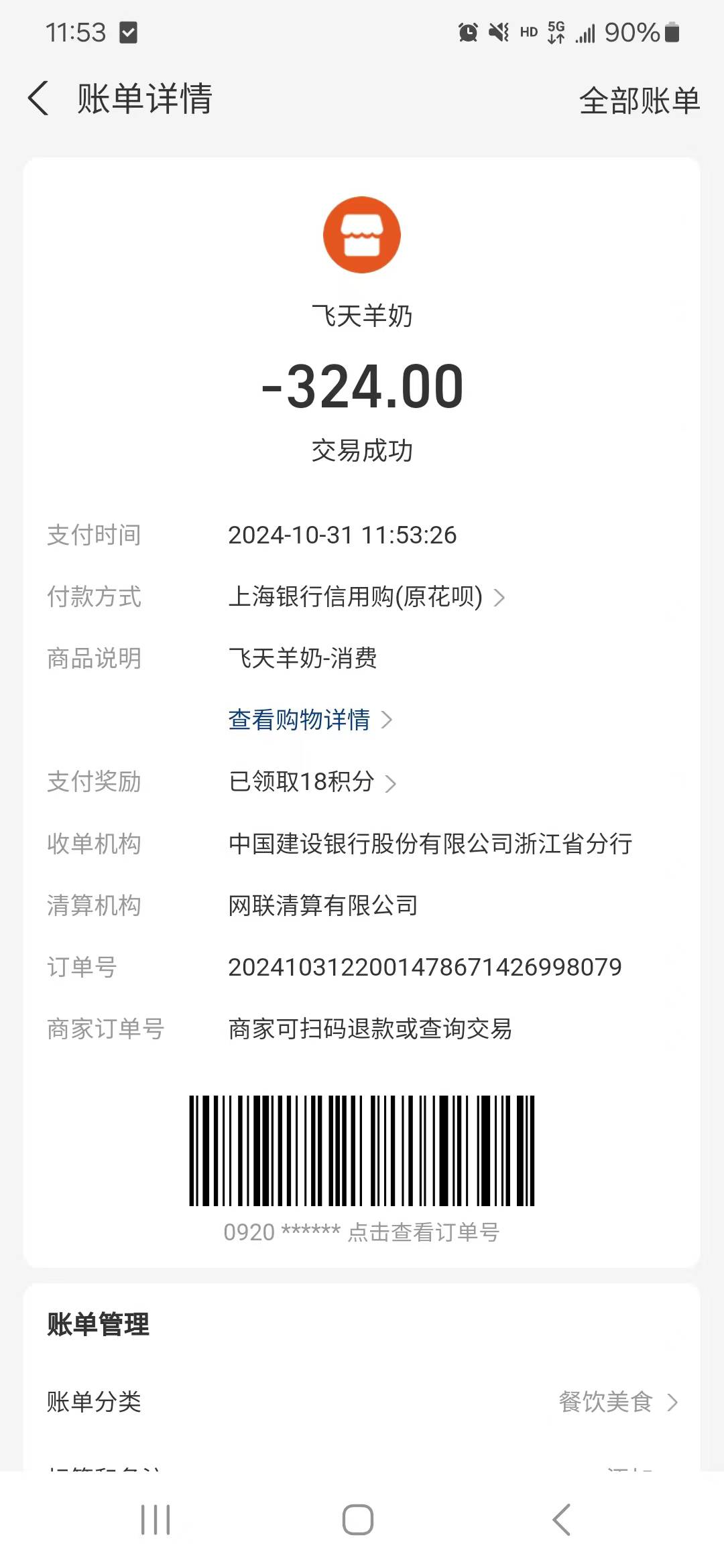View the 已领取18积分 payment reward
724x1568 pixels.
click(x=312, y=782)
